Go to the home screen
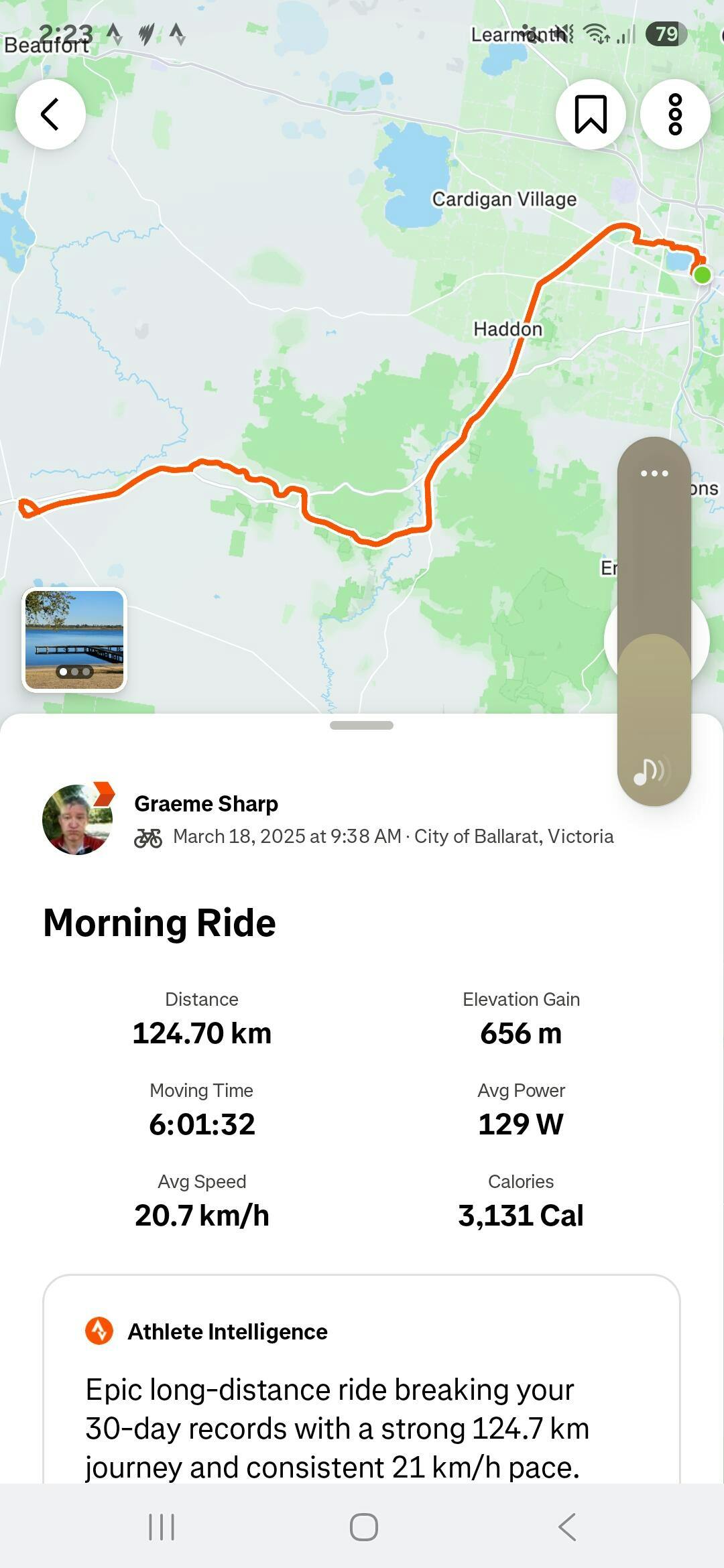 [x=363, y=1527]
